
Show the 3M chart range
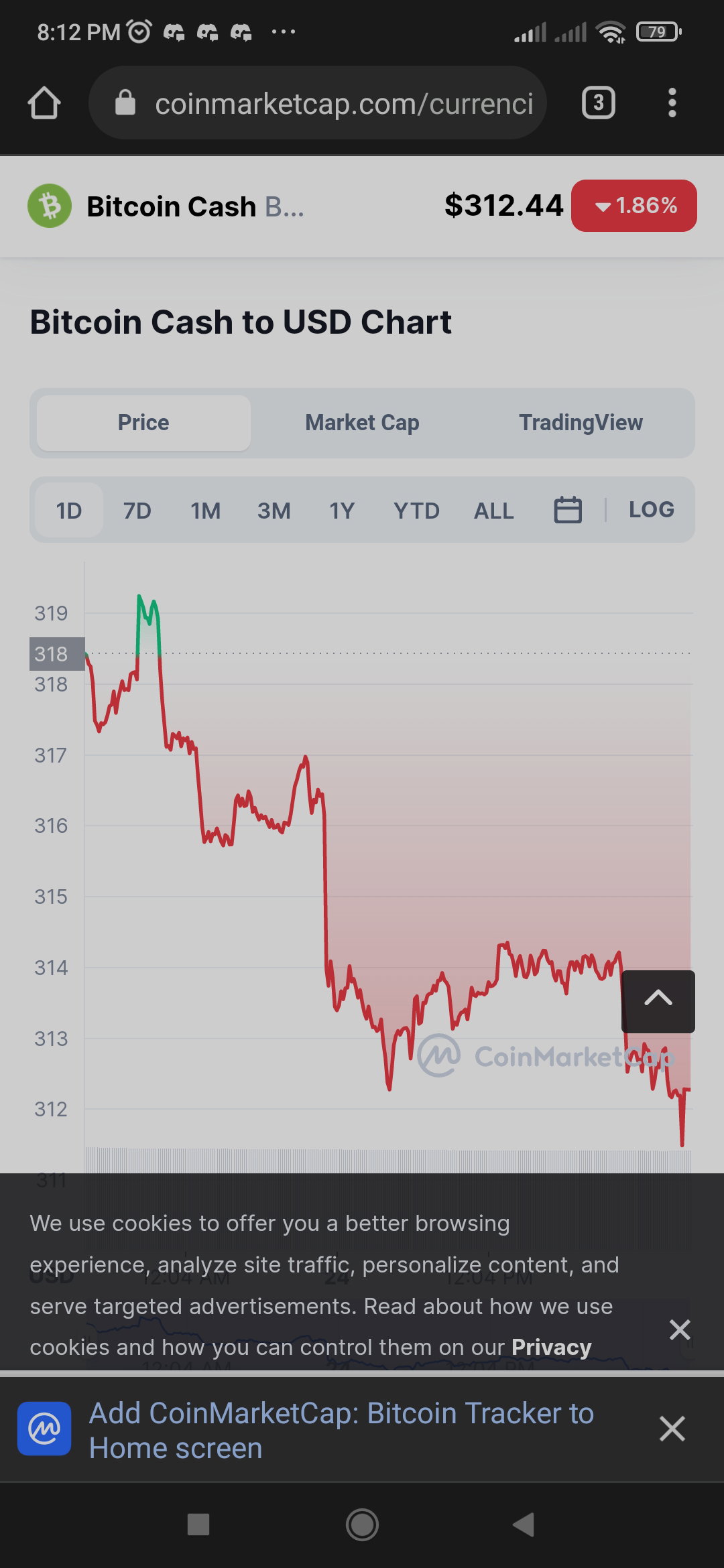click(274, 511)
